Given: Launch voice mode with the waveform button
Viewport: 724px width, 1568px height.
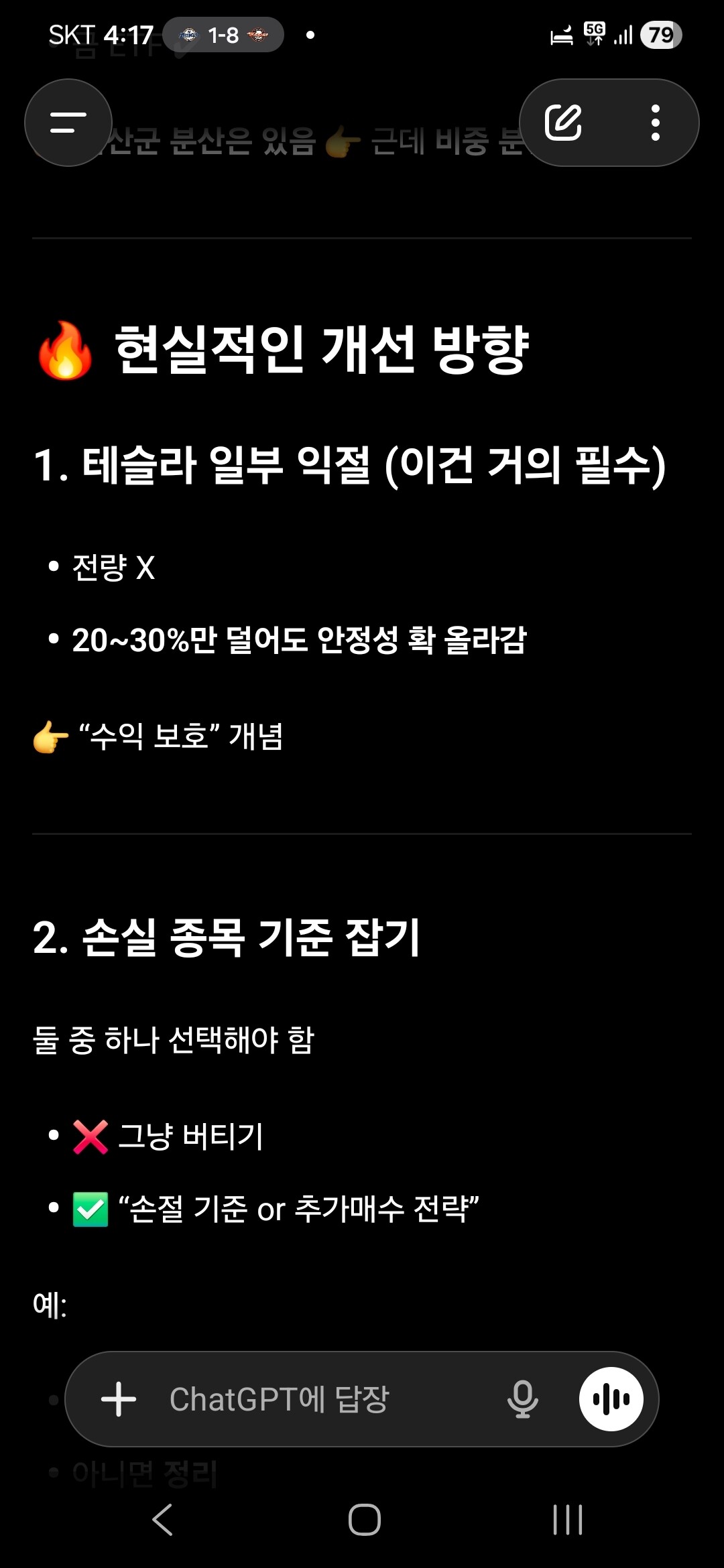Looking at the screenshot, I should tap(611, 1399).
